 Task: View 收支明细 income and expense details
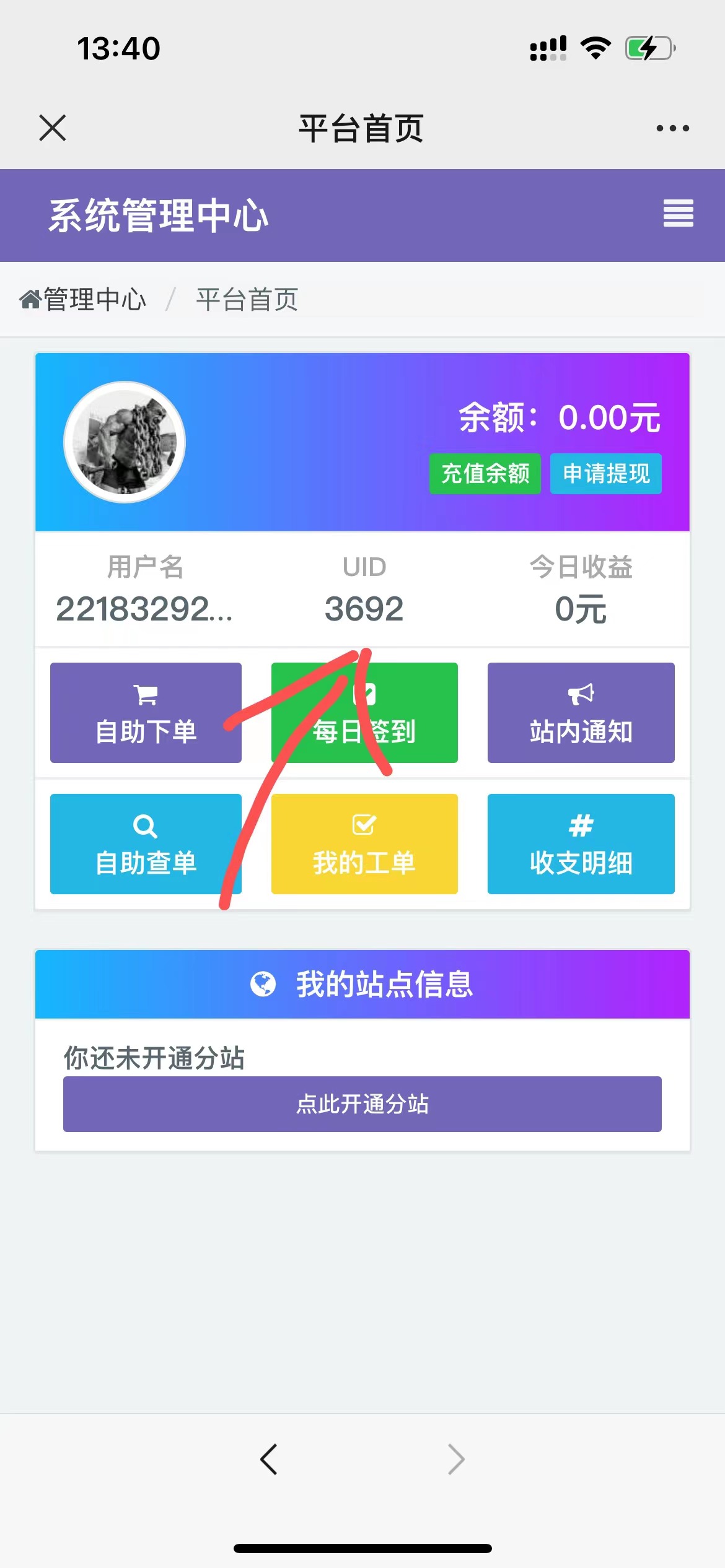(581, 844)
